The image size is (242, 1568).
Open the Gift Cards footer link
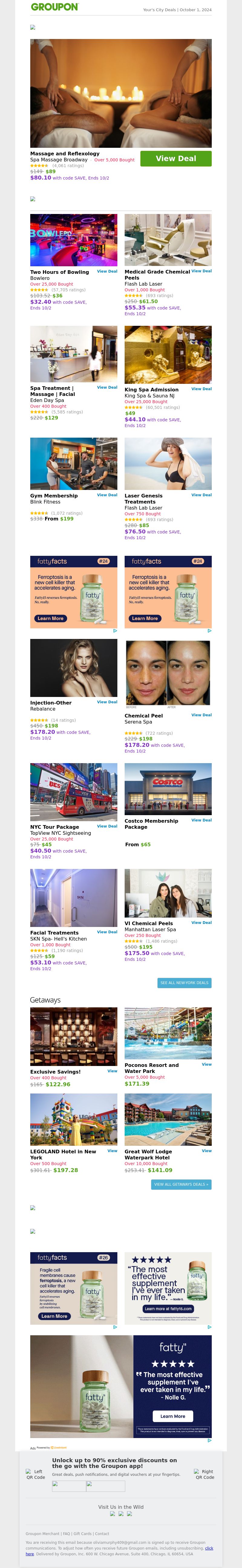coord(83,1533)
